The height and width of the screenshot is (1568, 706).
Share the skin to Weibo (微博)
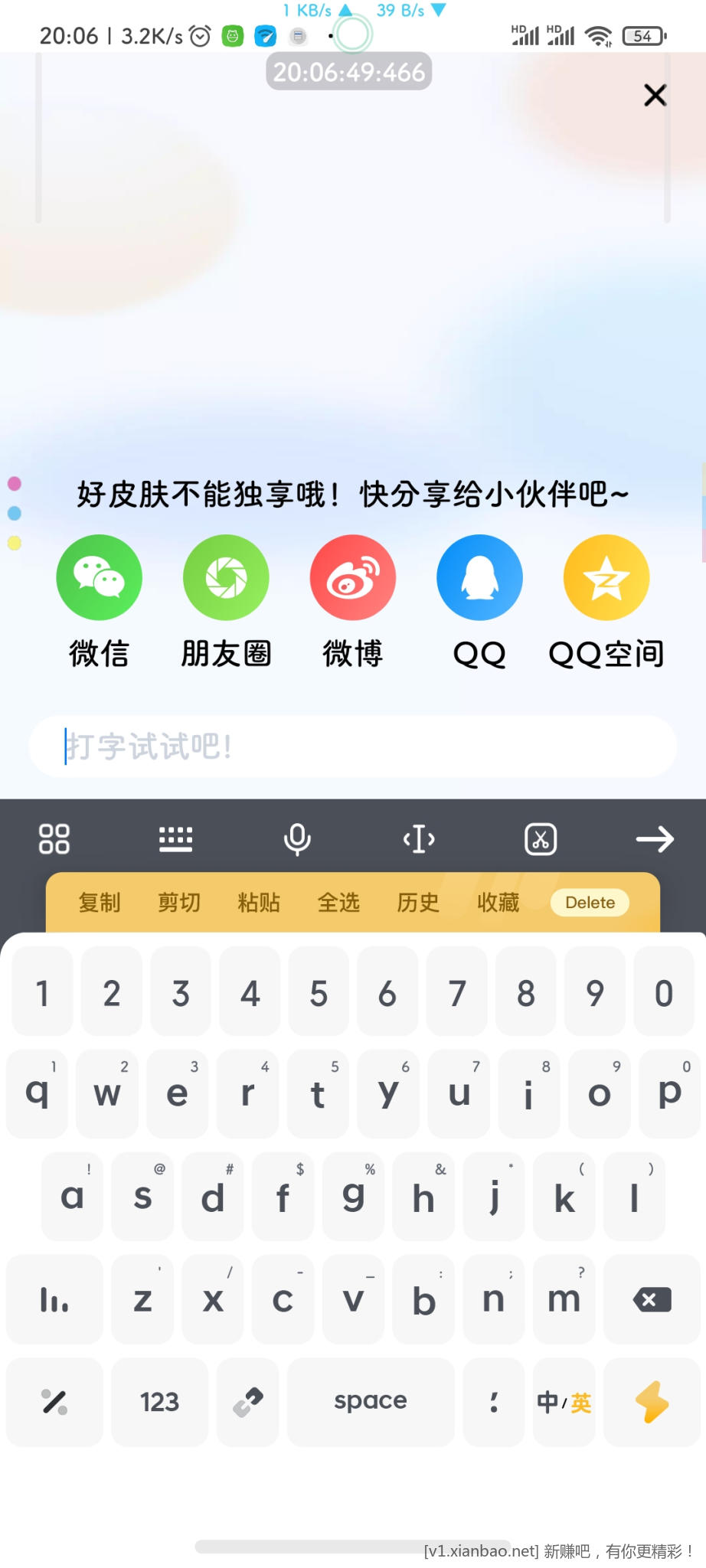point(353,578)
